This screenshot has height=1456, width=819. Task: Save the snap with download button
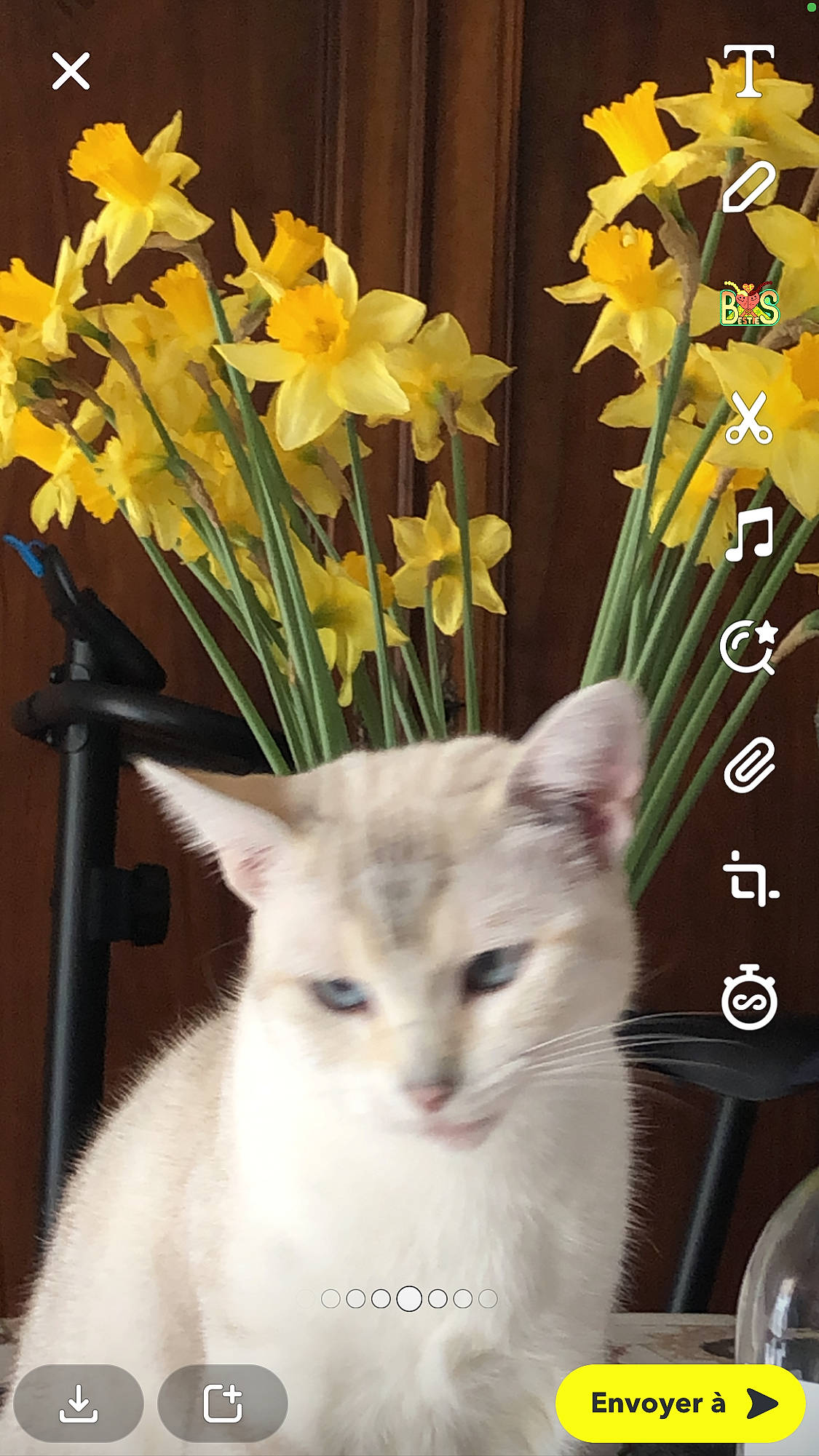(x=79, y=1403)
